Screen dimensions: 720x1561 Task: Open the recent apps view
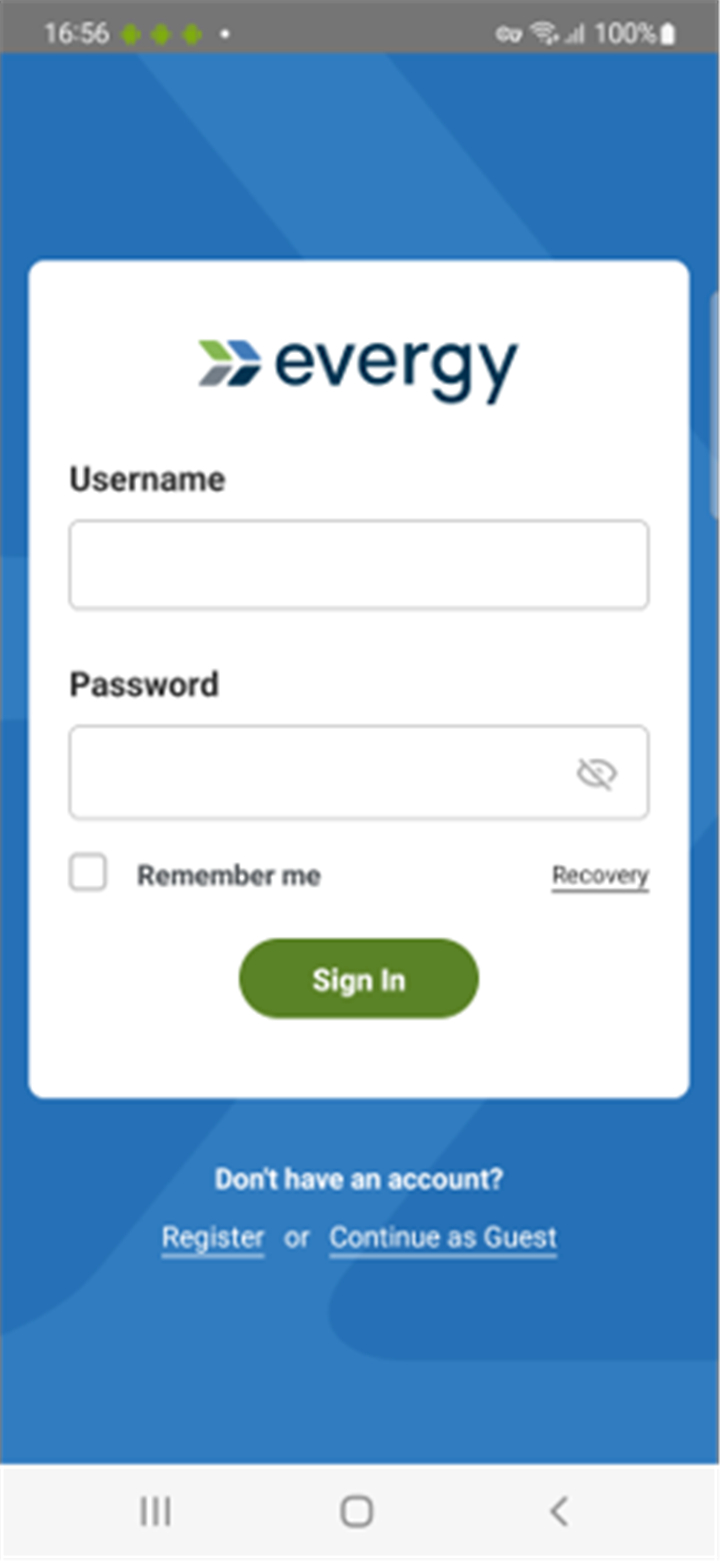click(155, 1511)
